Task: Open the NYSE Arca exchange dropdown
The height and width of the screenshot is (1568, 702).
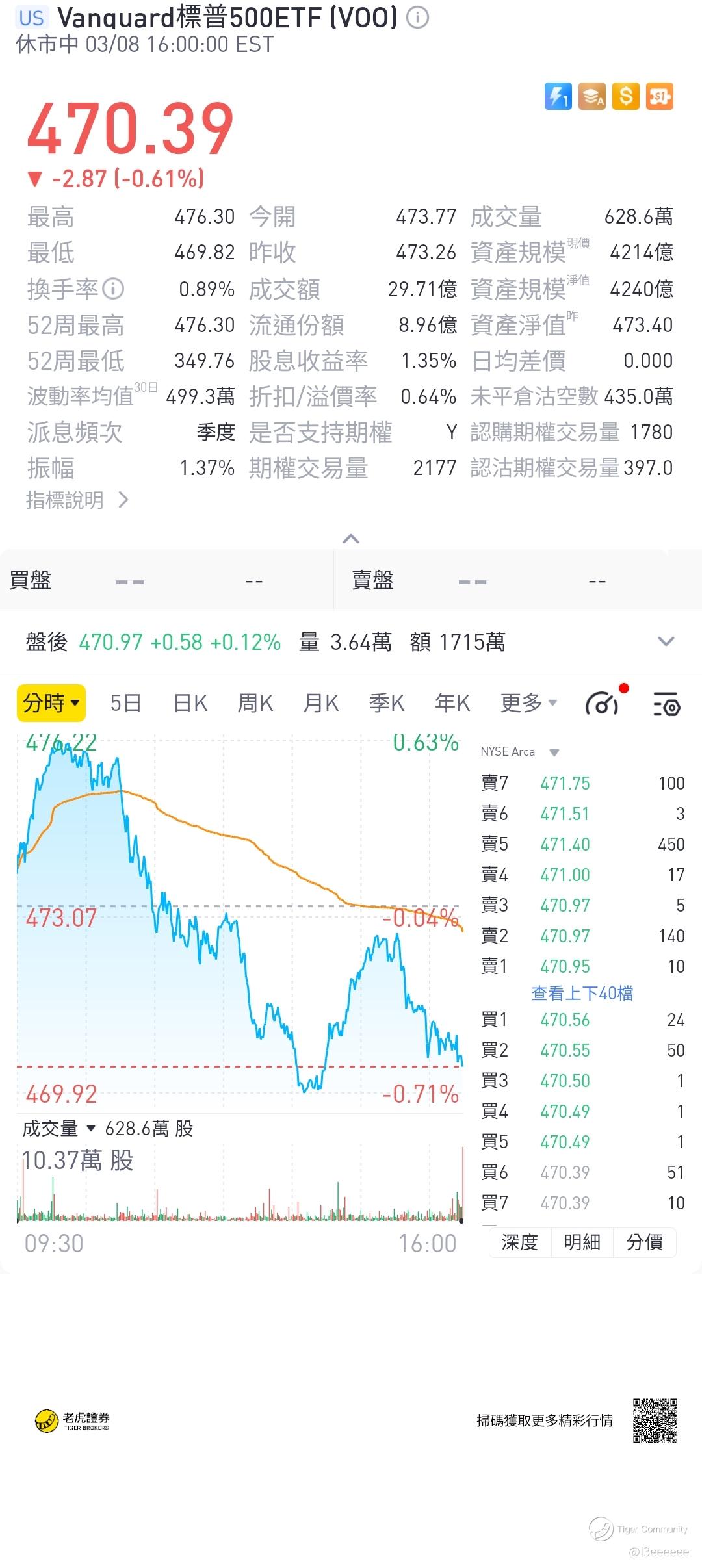Action: click(520, 752)
